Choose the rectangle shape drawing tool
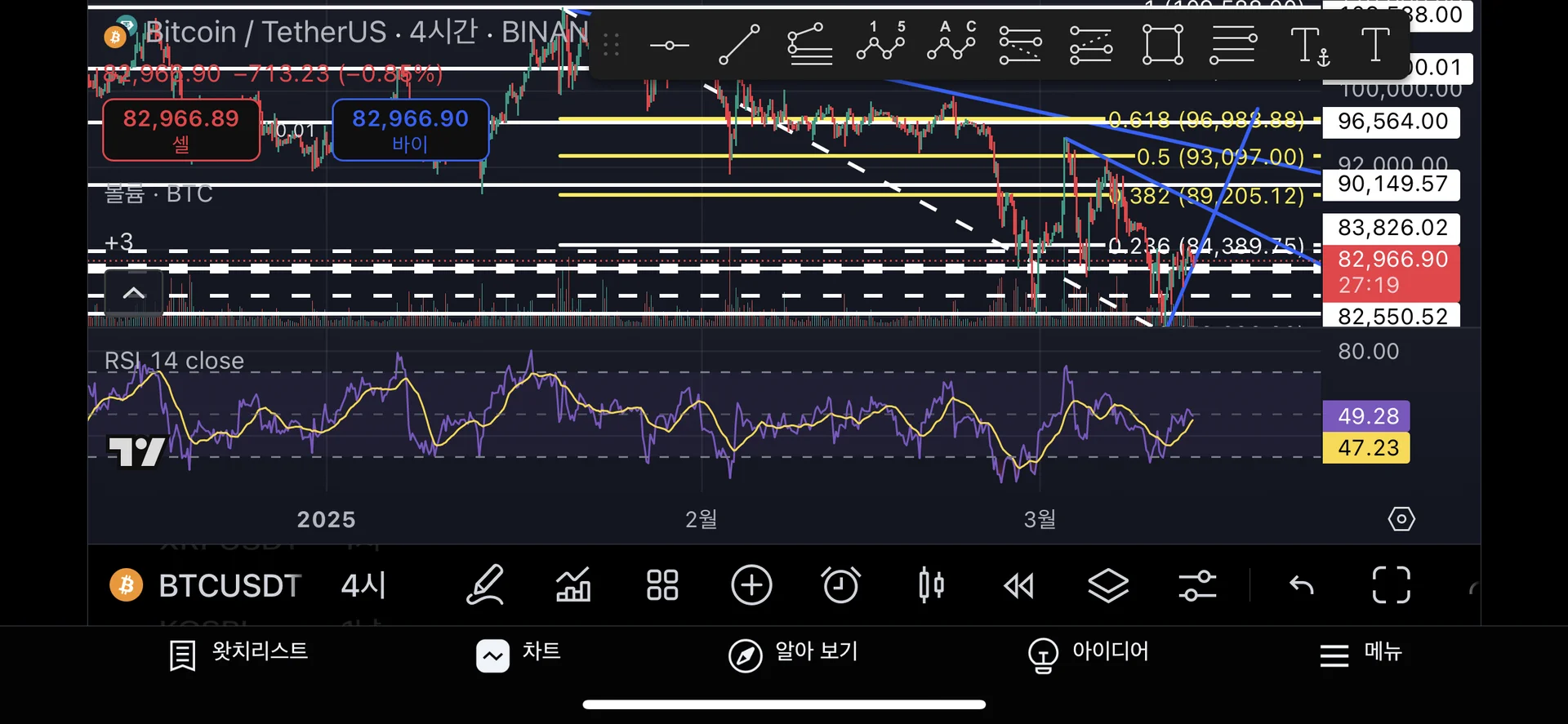The height and width of the screenshot is (724, 1568). pyautogui.click(x=1162, y=44)
